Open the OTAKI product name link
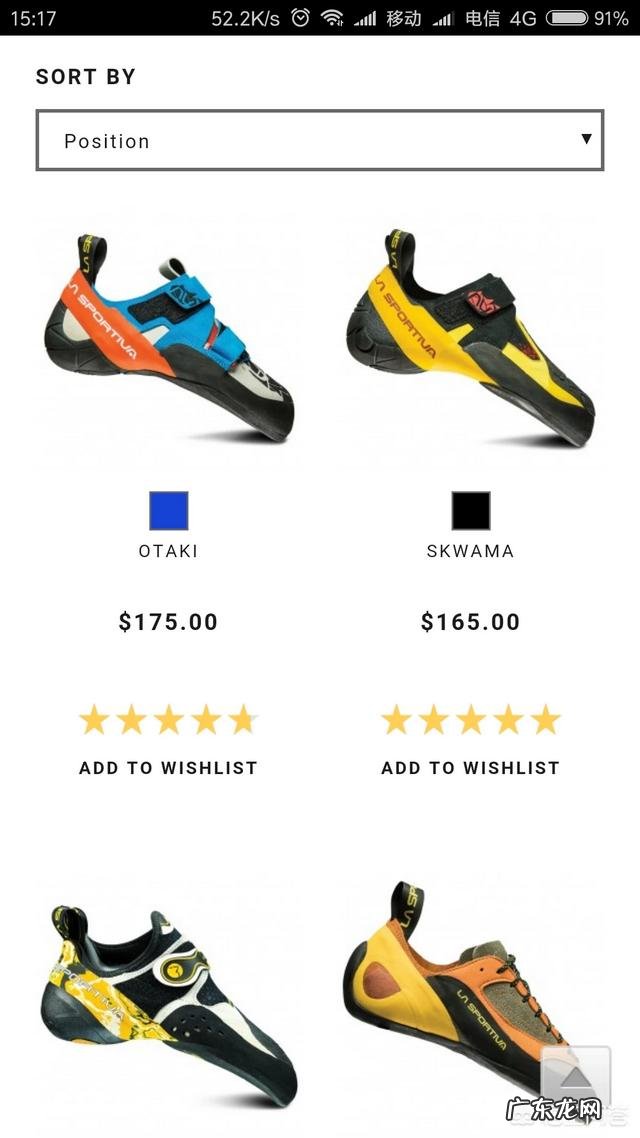 click(x=168, y=551)
